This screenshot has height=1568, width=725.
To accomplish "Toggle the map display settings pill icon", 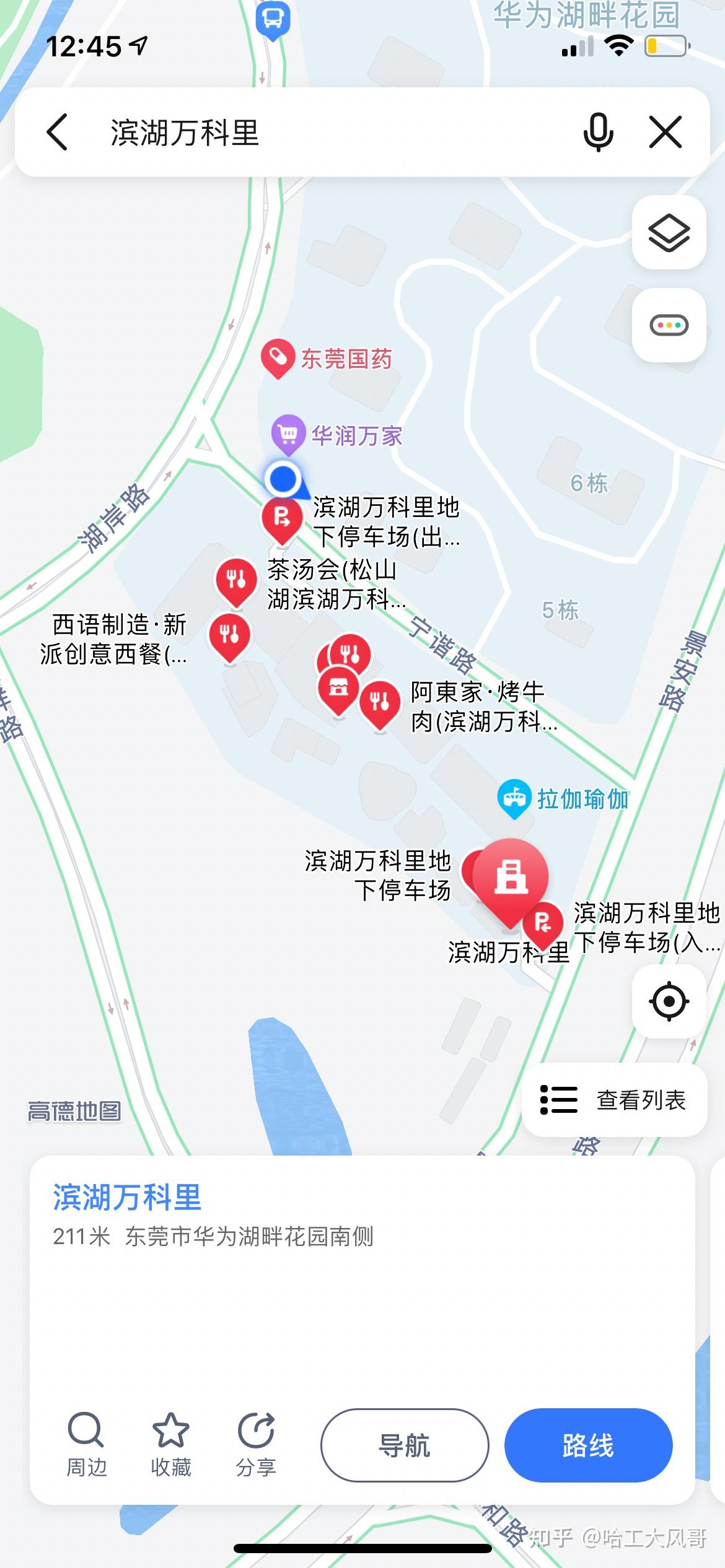I will [669, 325].
